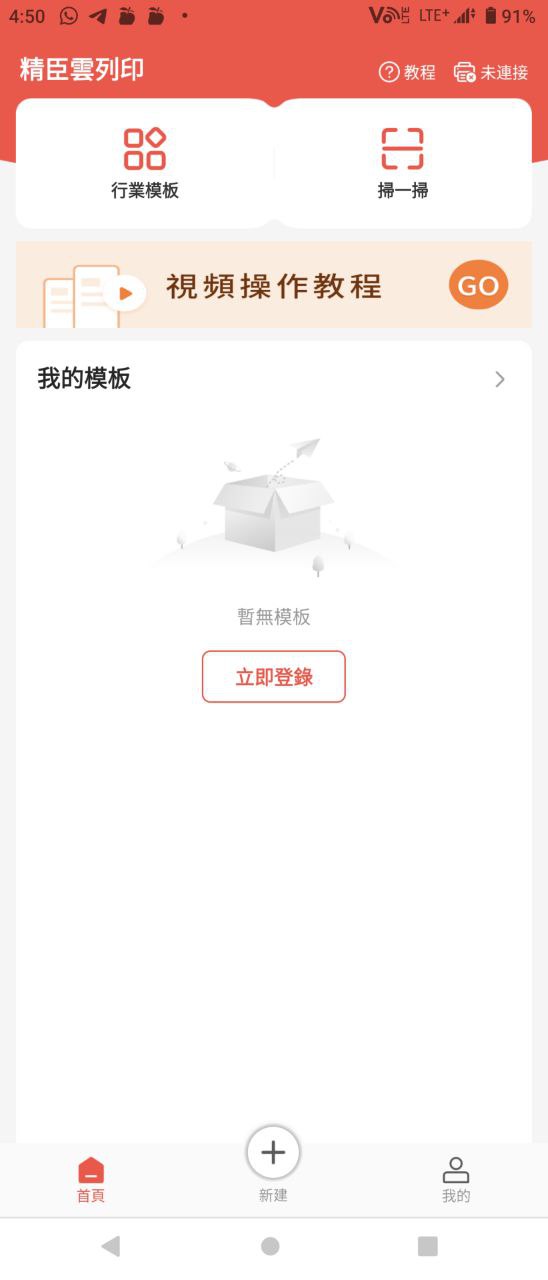Tap the system back button

click(x=111, y=1246)
